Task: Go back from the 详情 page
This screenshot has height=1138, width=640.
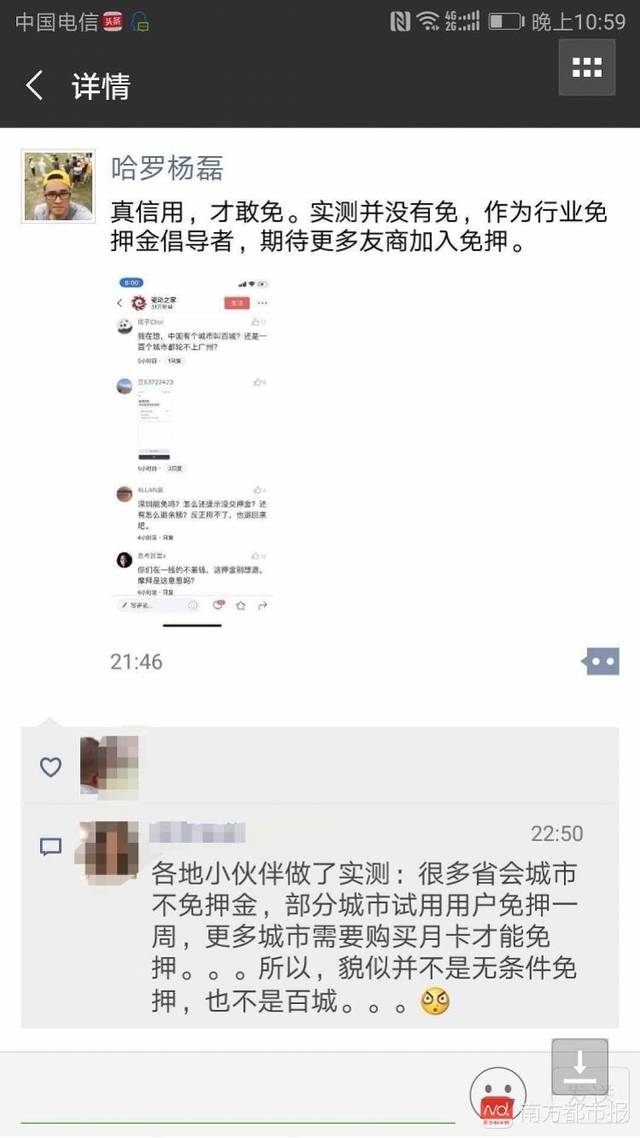Action: [x=35, y=86]
